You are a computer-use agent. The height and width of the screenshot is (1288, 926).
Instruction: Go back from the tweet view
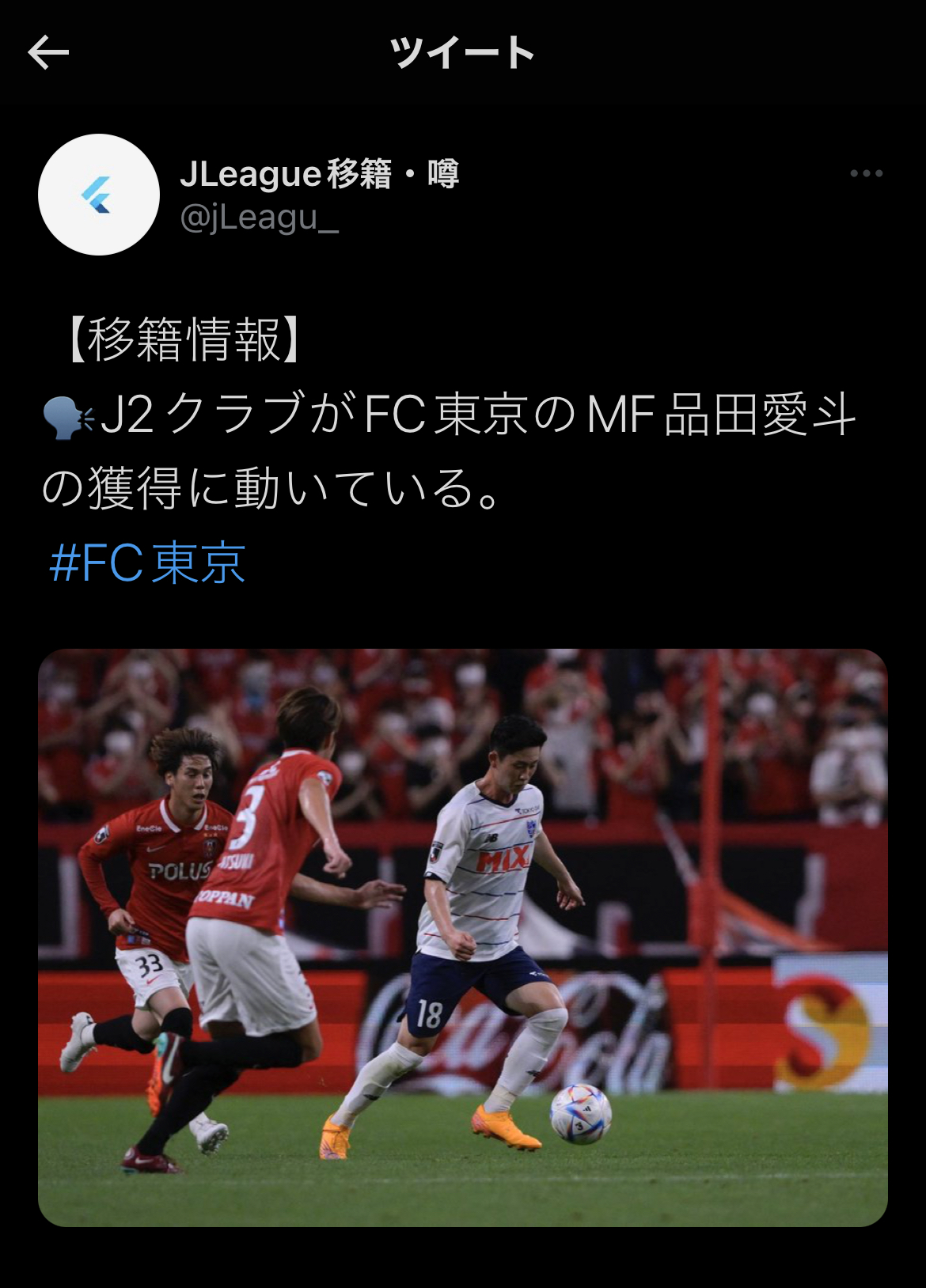click(x=48, y=54)
